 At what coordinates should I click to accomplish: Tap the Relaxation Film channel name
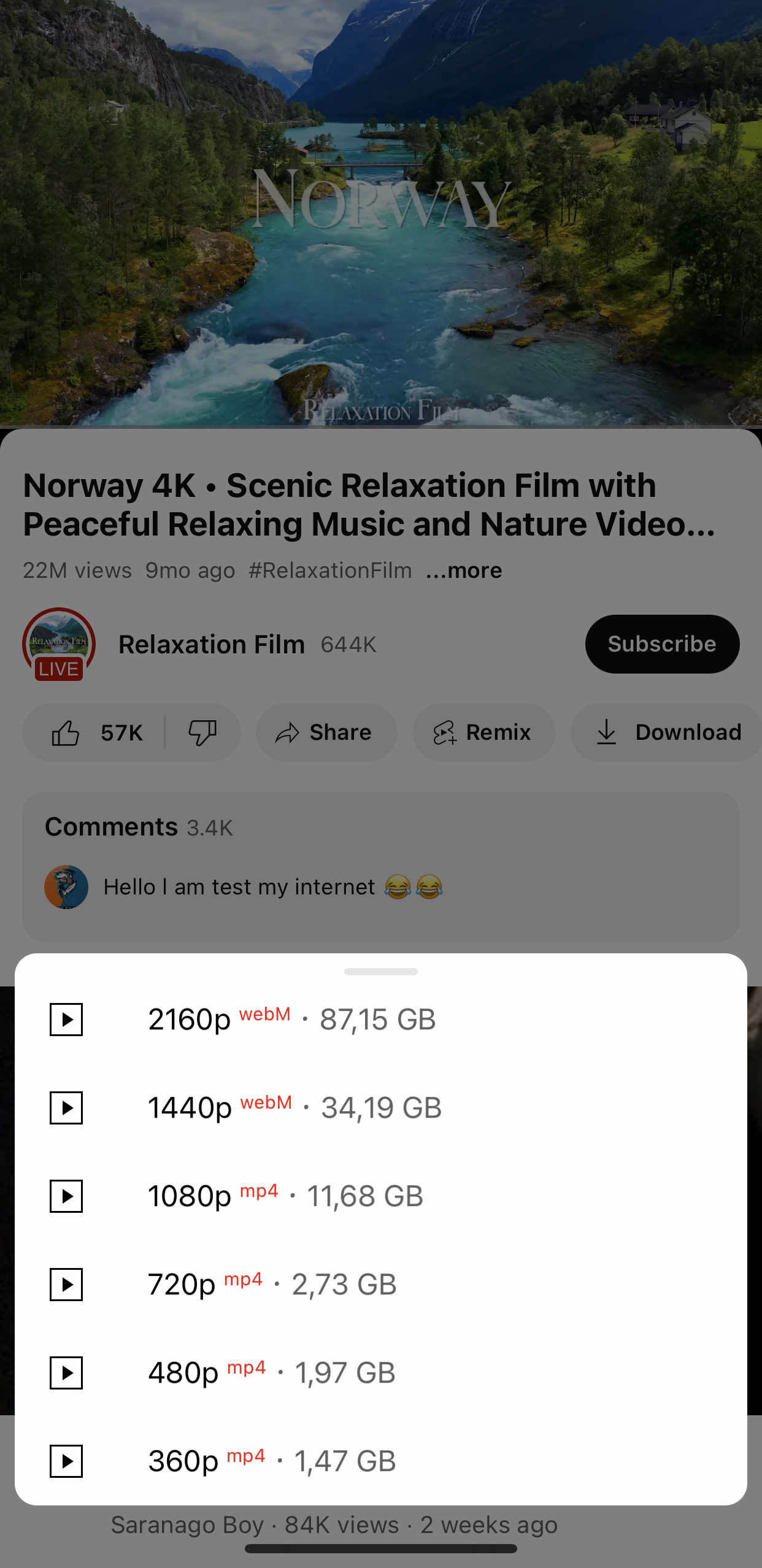tap(211, 644)
